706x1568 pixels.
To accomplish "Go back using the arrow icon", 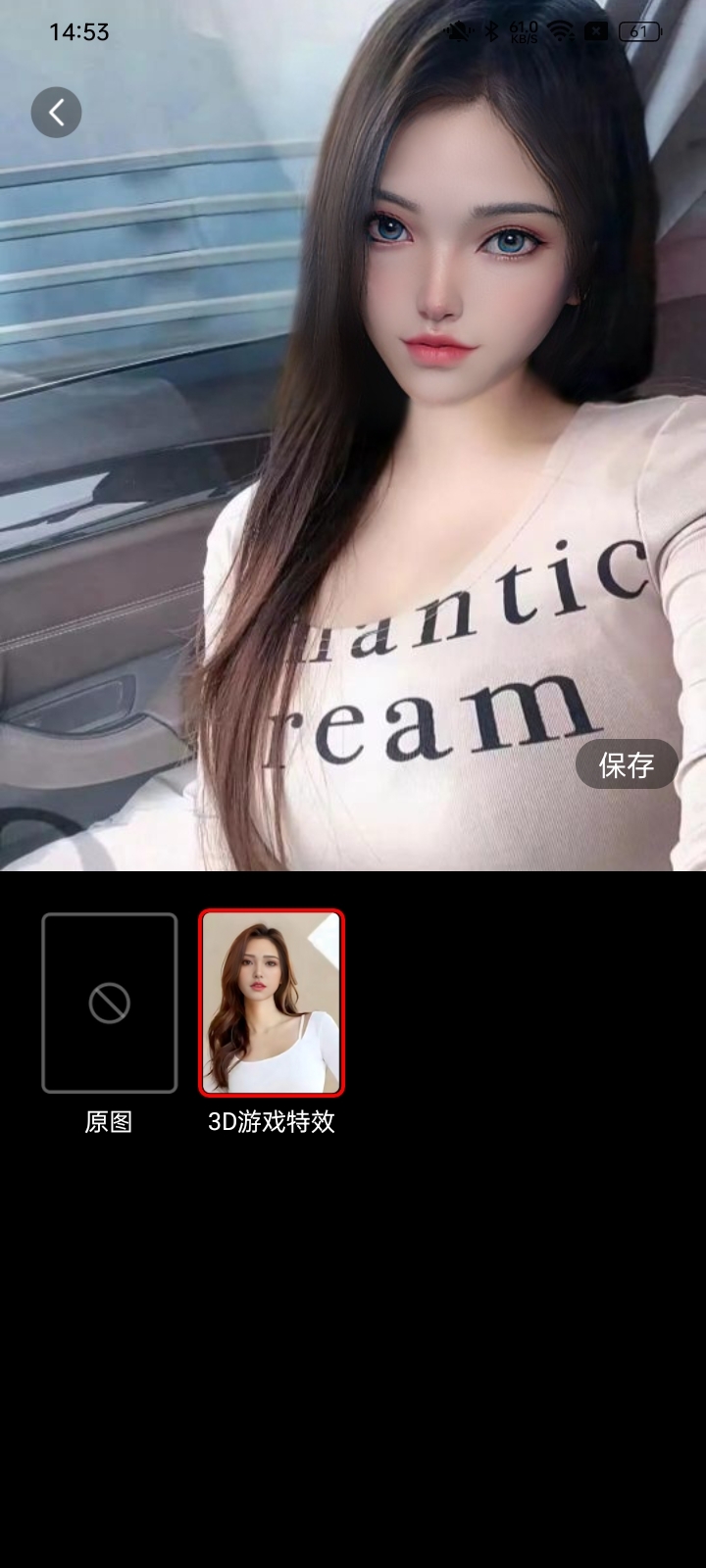I will tap(56, 113).
